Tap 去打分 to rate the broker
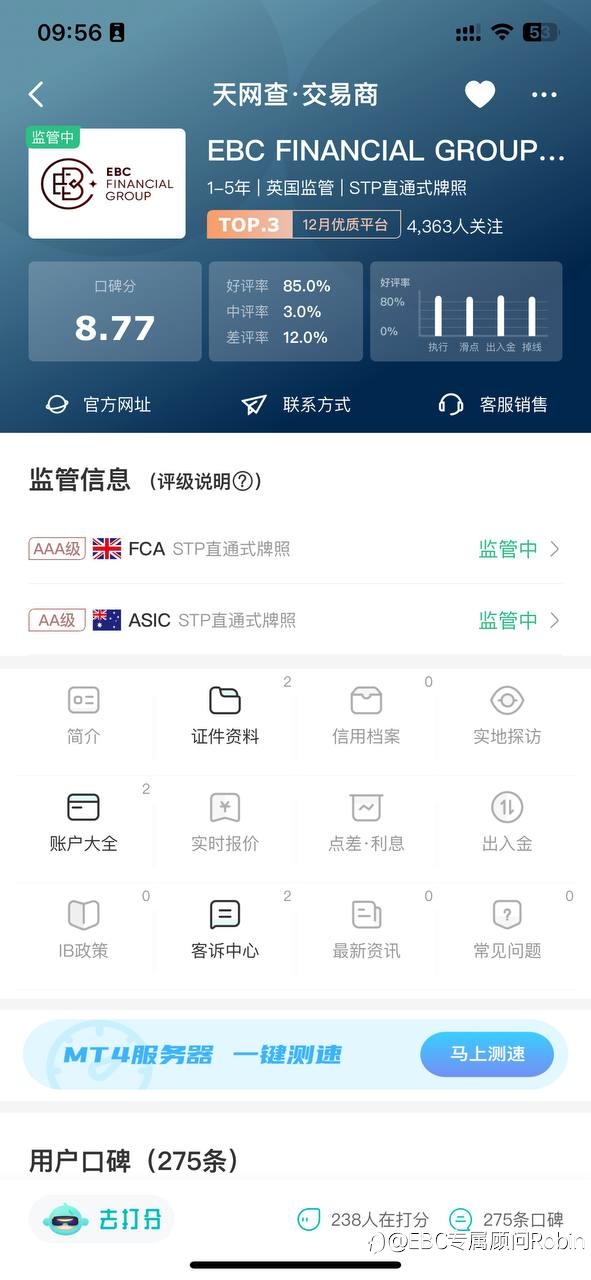This screenshot has height=1280, width=591. click(x=101, y=1219)
